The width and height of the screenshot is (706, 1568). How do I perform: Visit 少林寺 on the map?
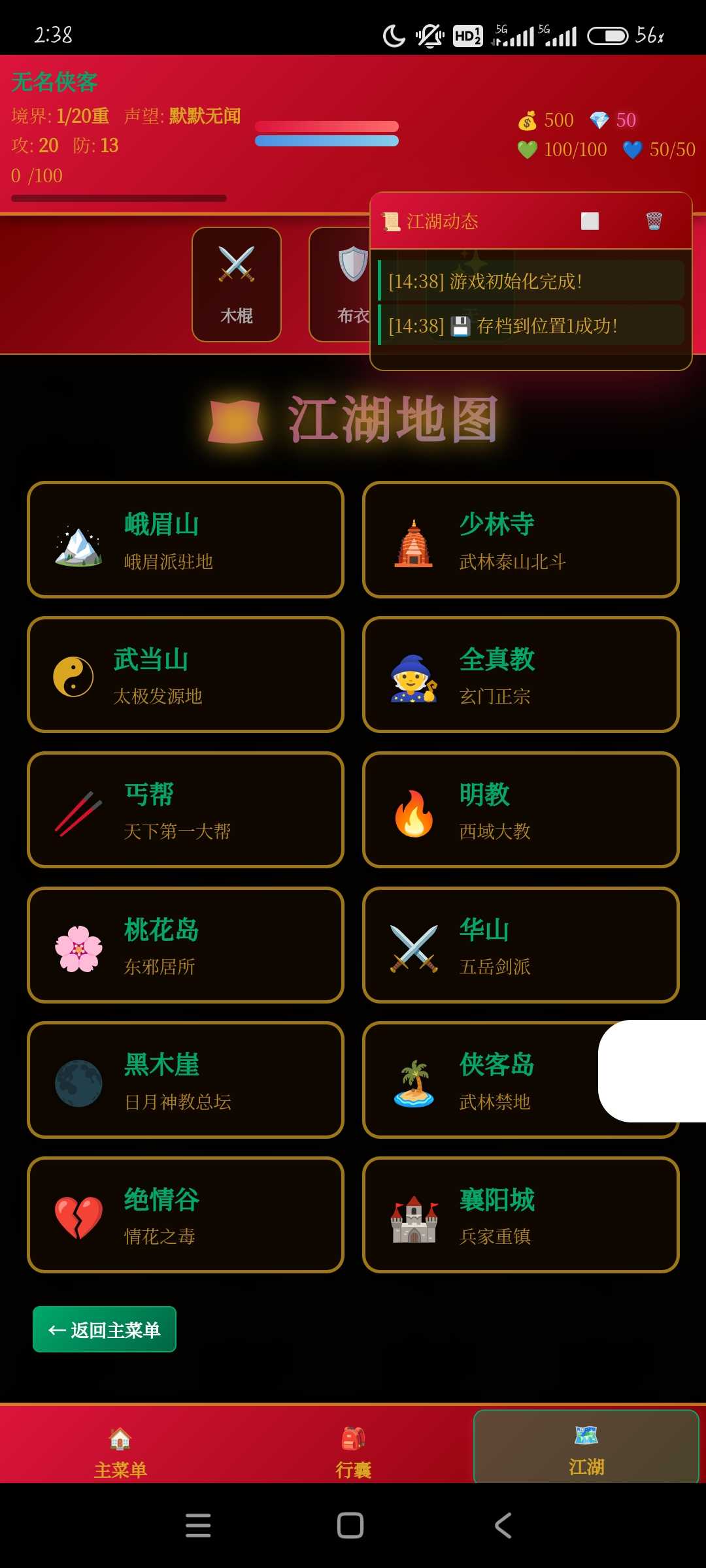pos(520,540)
